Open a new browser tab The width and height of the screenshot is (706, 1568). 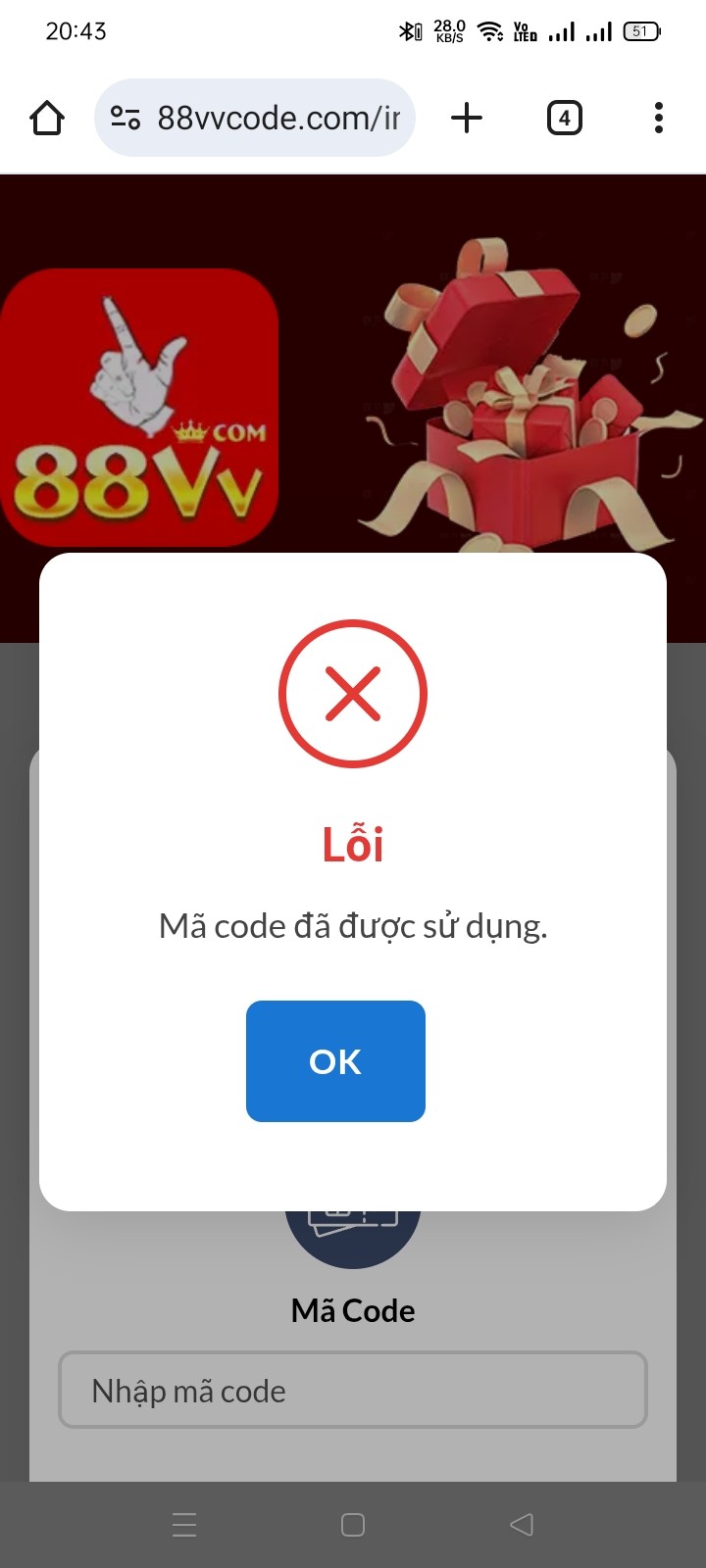click(467, 119)
